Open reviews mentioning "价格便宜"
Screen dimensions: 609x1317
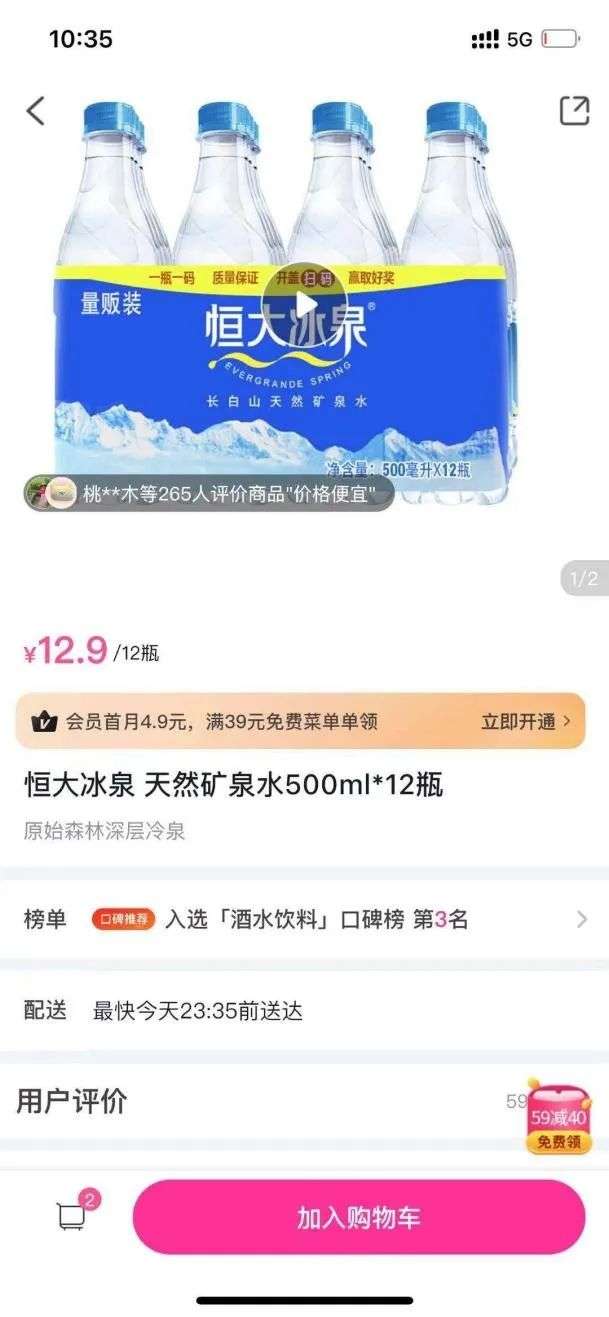[210, 493]
